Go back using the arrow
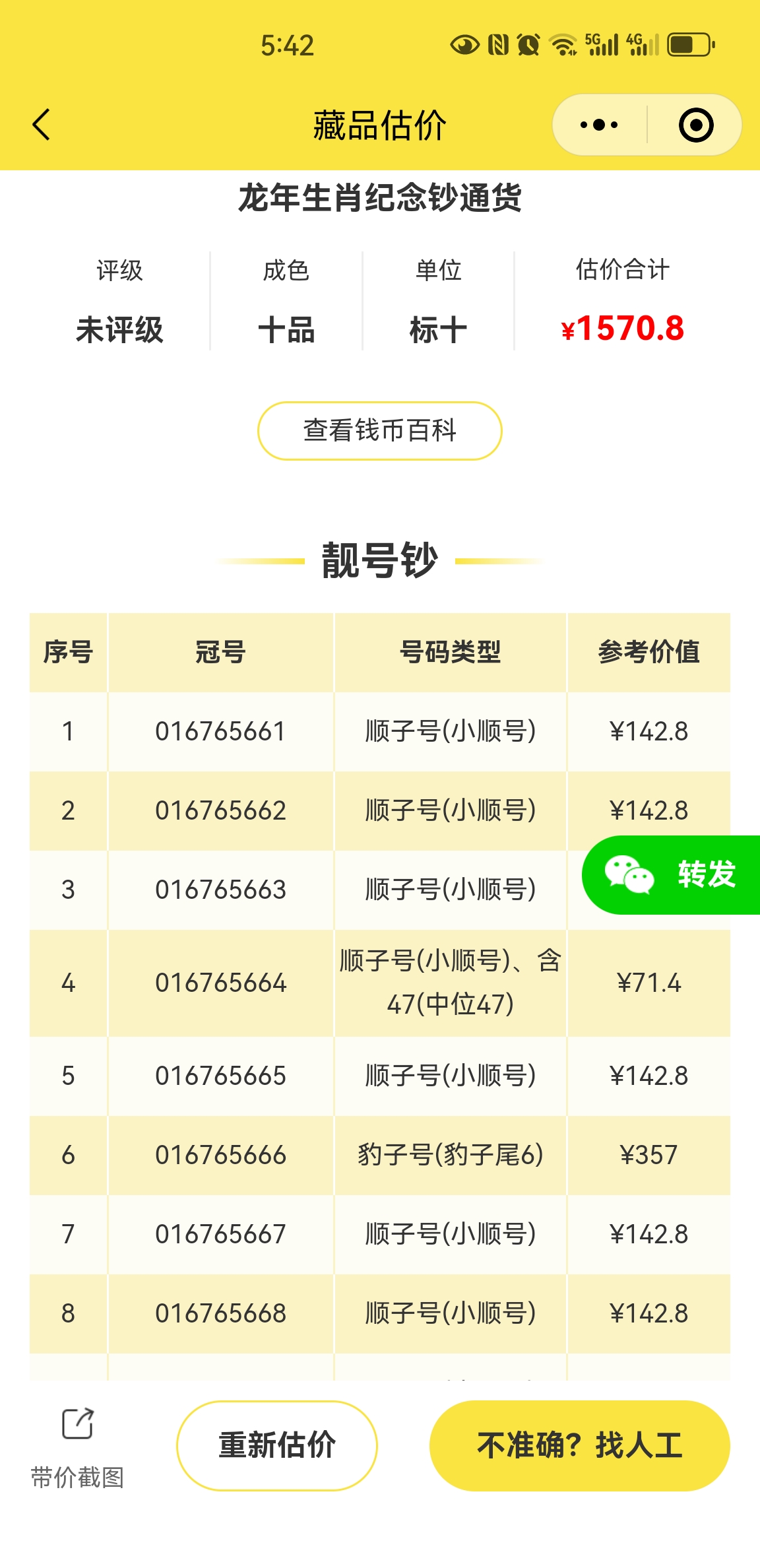Viewport: 760px width, 1568px height. pyautogui.click(x=41, y=125)
